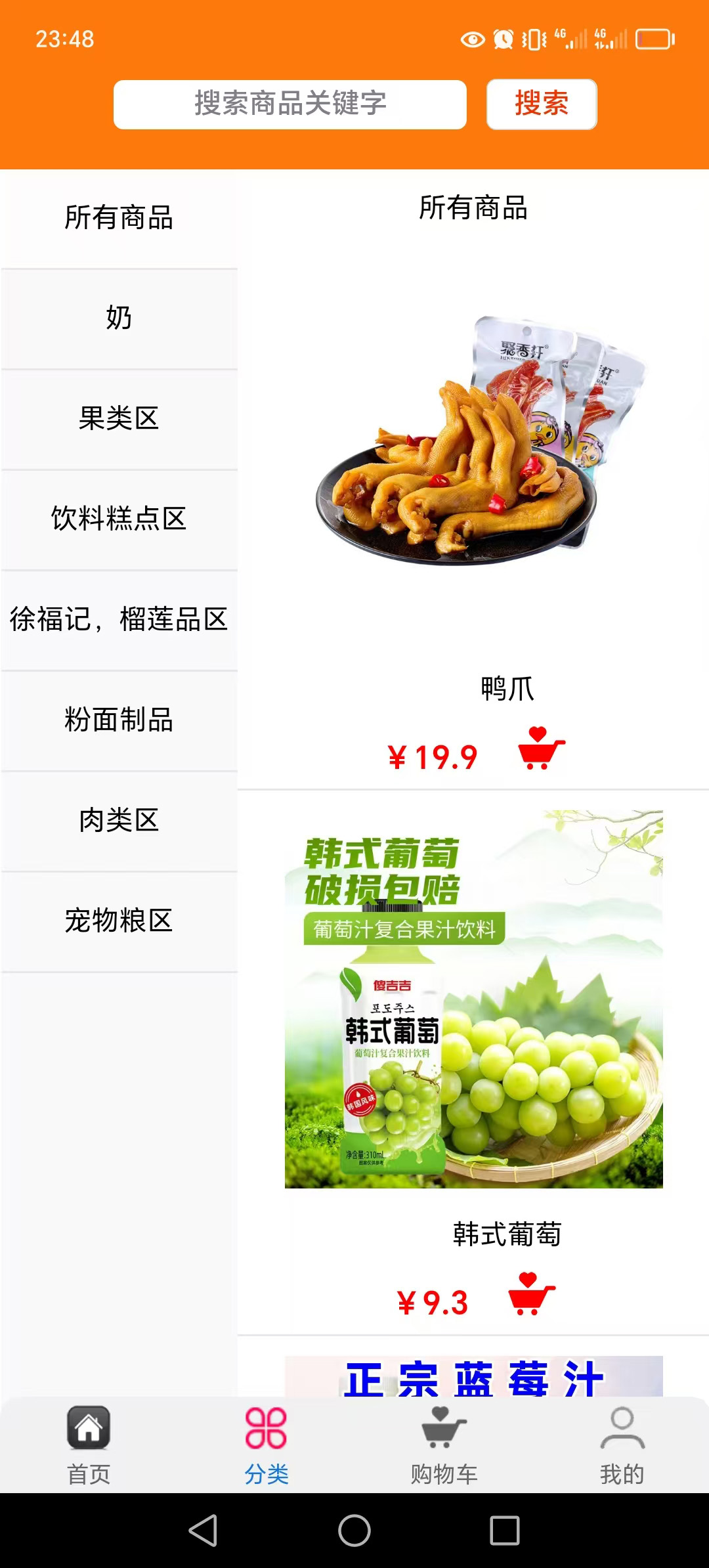709x1568 pixels.
Task: Show the 饮料糕点区 category
Action: [119, 519]
